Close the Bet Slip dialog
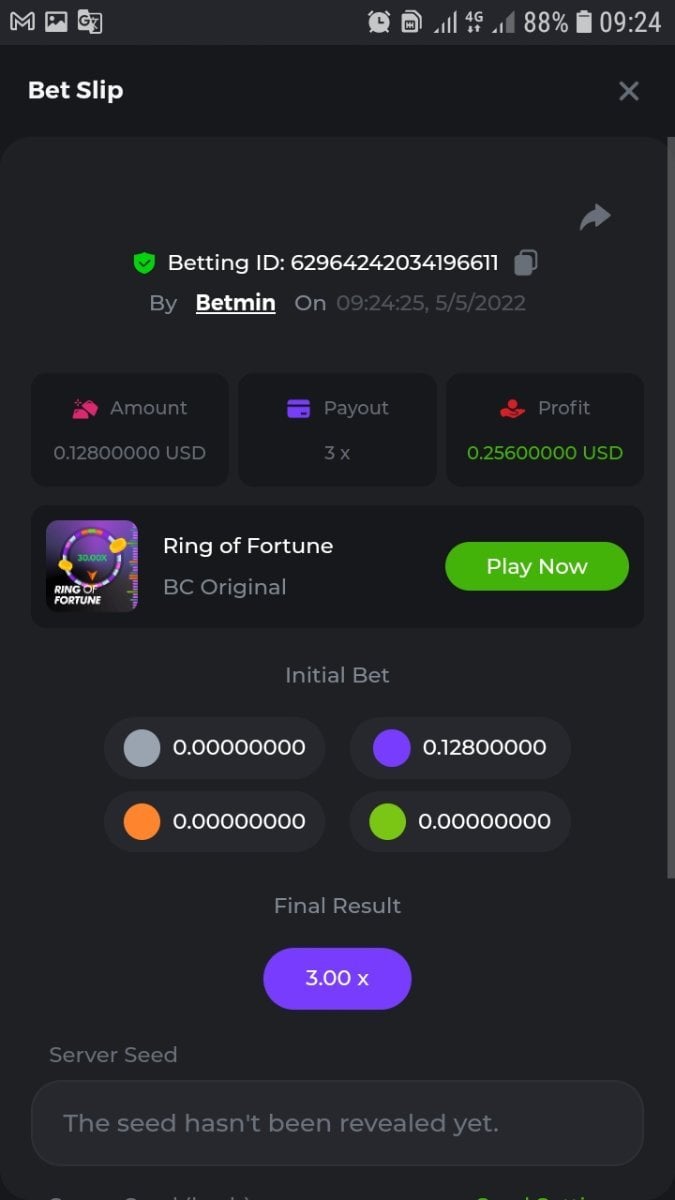 pyautogui.click(x=628, y=91)
